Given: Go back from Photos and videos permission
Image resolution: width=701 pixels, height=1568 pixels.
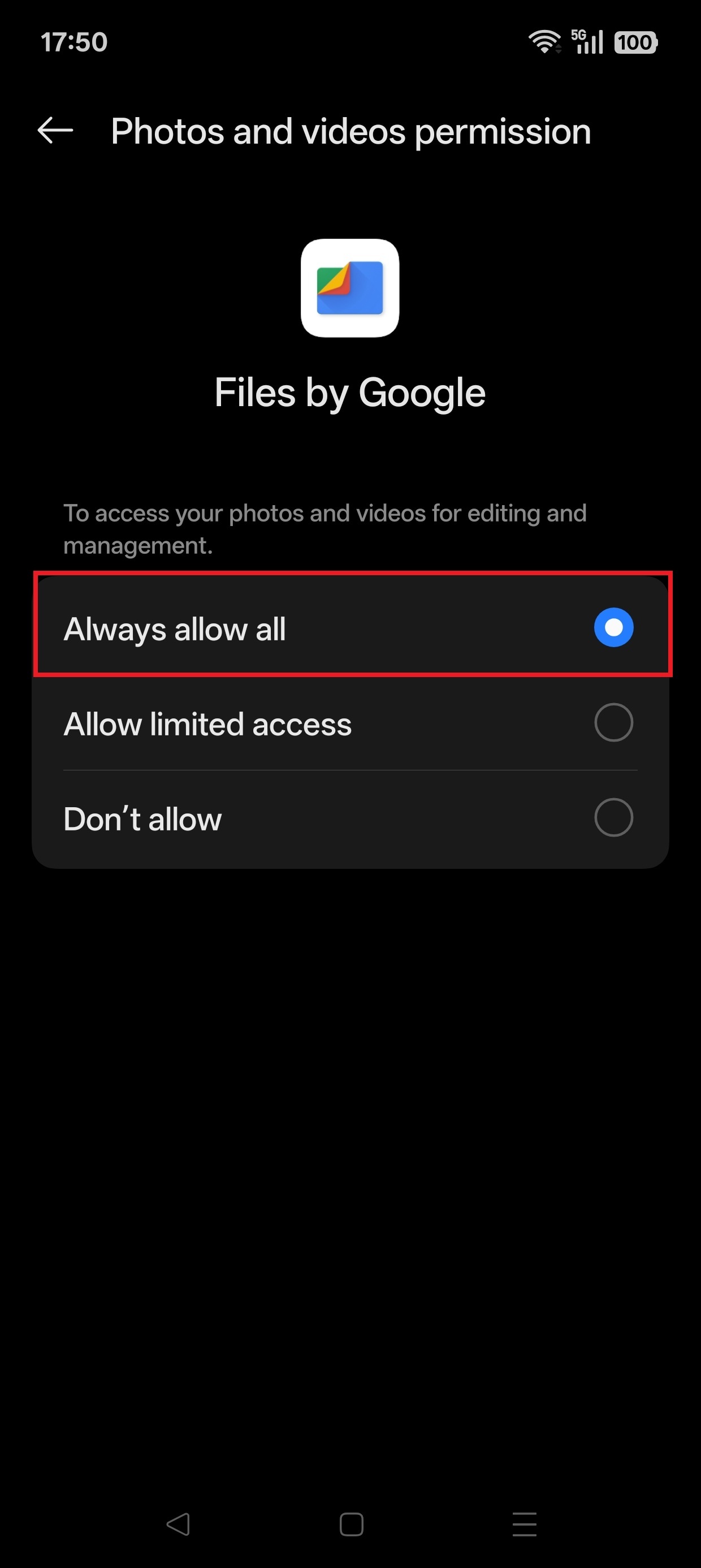Looking at the screenshot, I should [55, 130].
